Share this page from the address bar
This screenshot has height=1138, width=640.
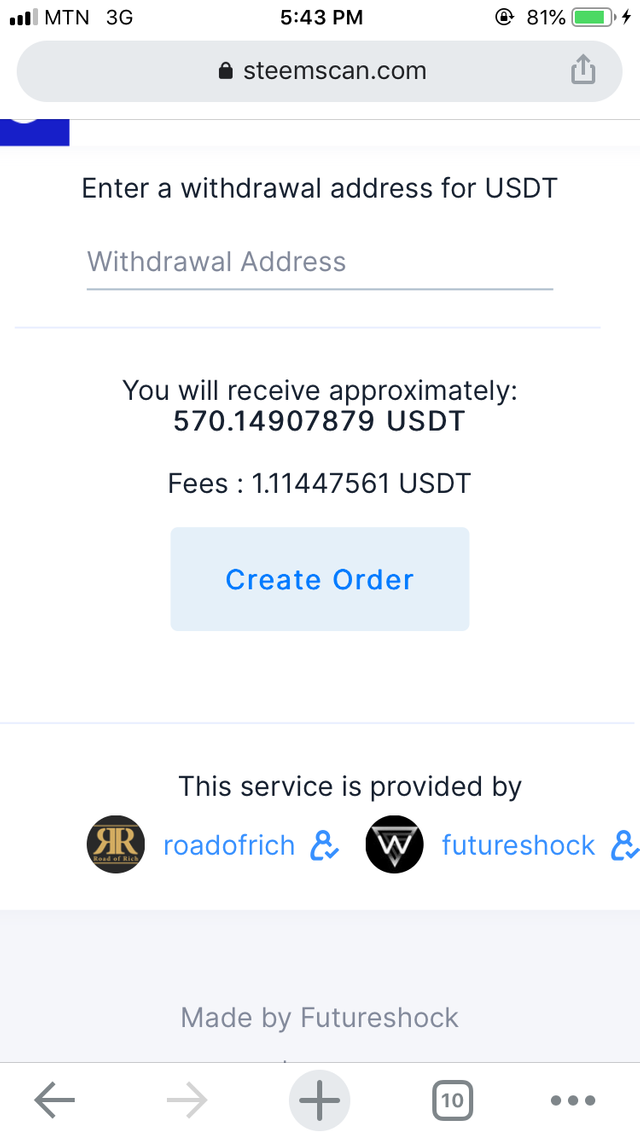coord(583,70)
